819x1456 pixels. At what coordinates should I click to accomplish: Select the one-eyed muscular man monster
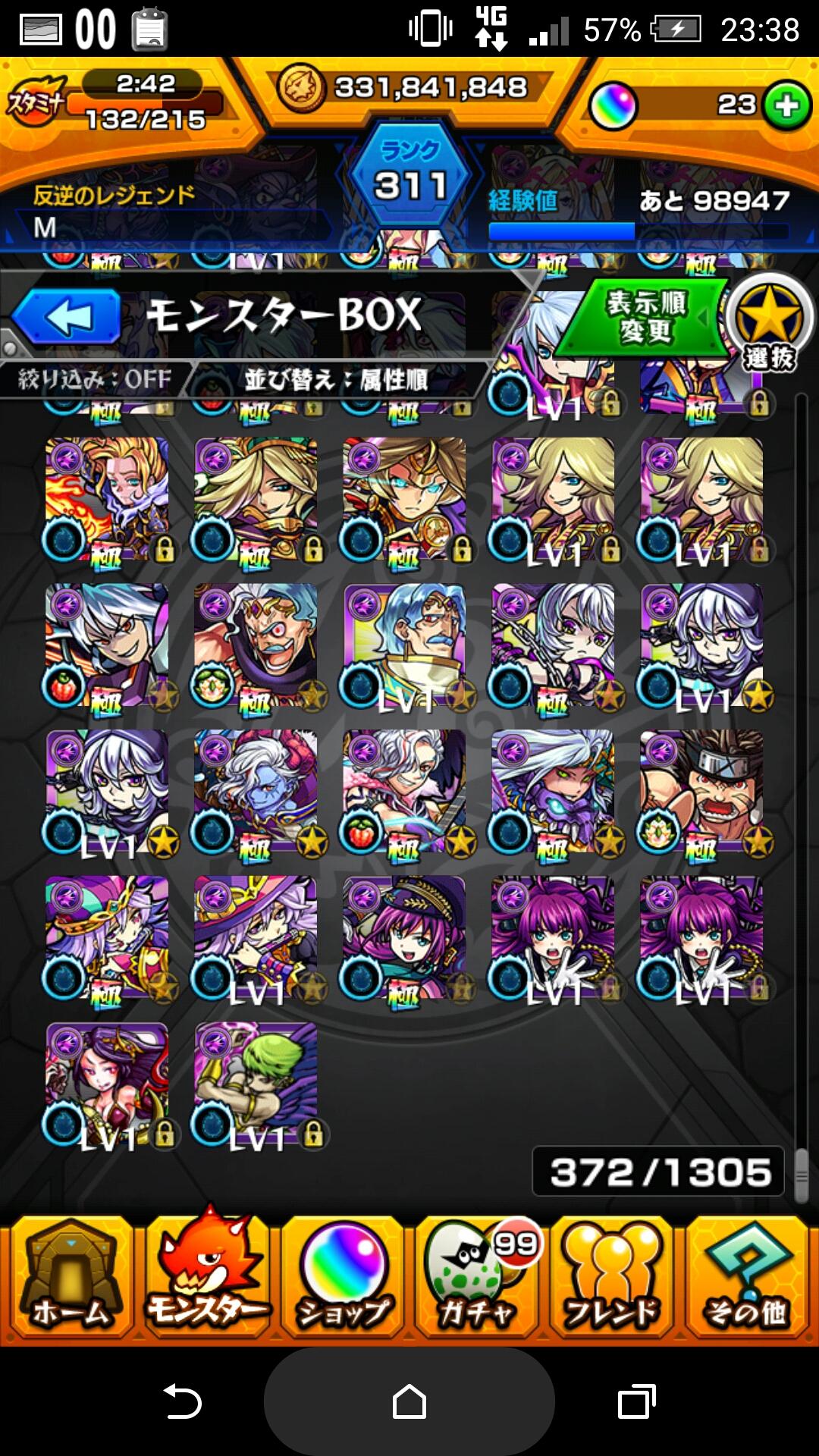(x=256, y=645)
